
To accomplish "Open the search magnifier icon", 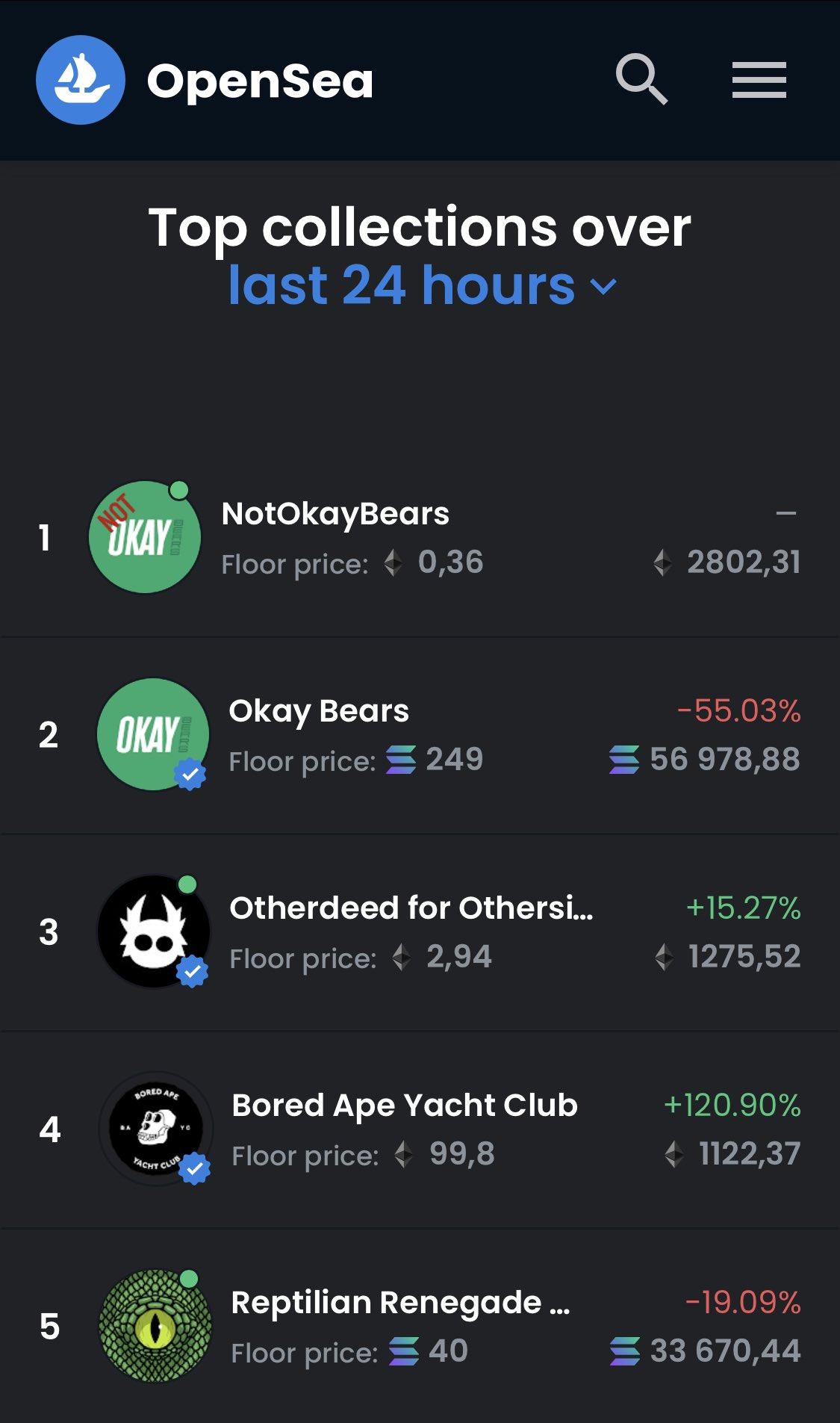I will click(x=641, y=79).
